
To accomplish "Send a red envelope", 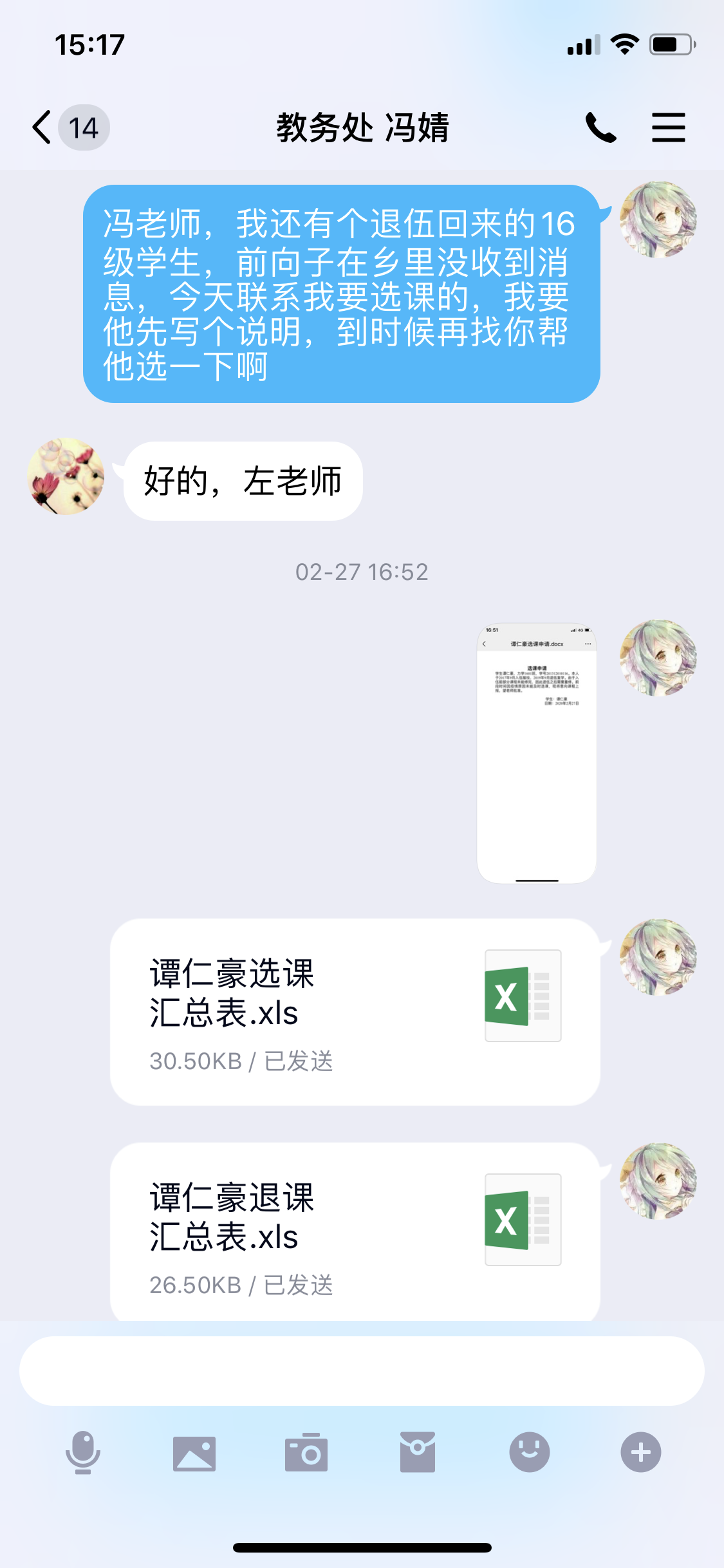I will [418, 1453].
